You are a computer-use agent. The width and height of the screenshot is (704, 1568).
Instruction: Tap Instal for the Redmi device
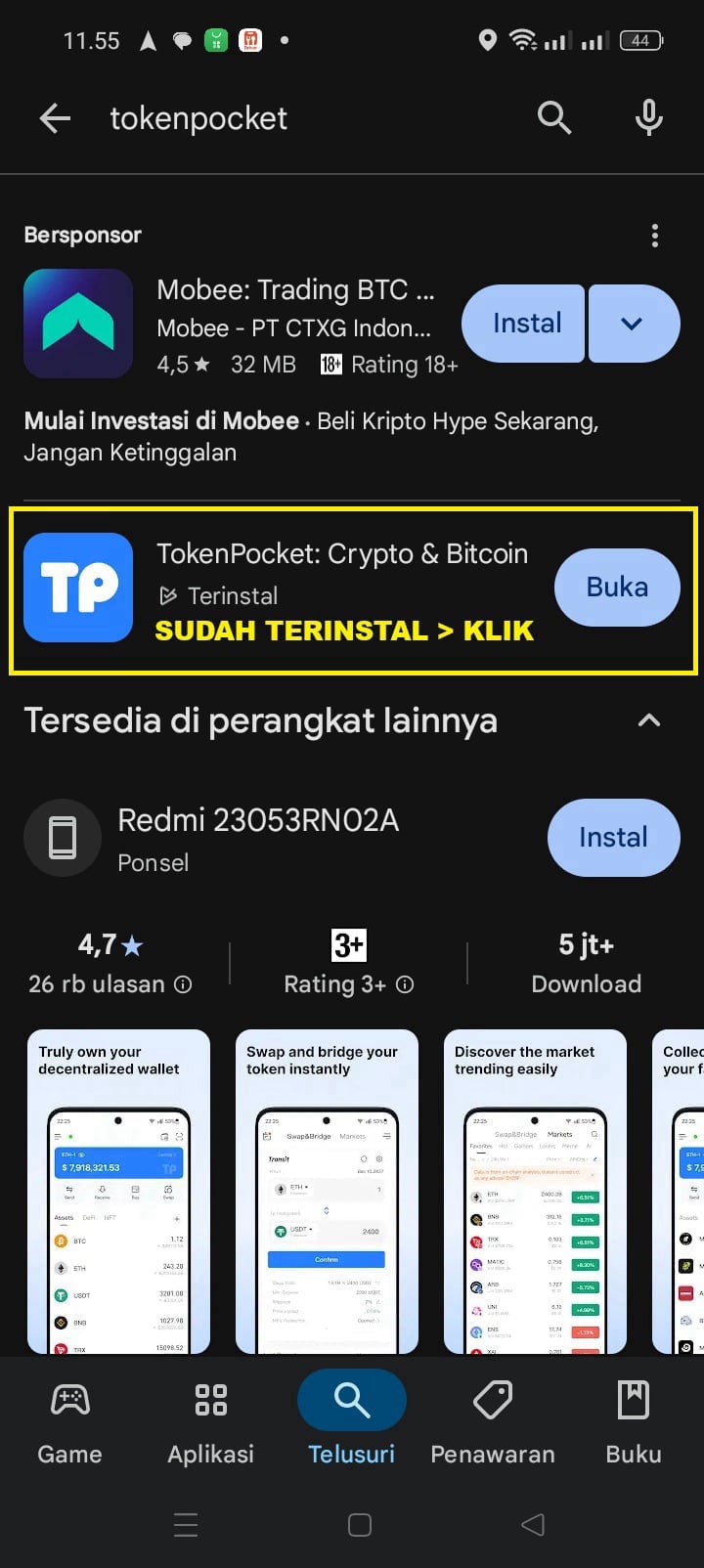pos(613,838)
